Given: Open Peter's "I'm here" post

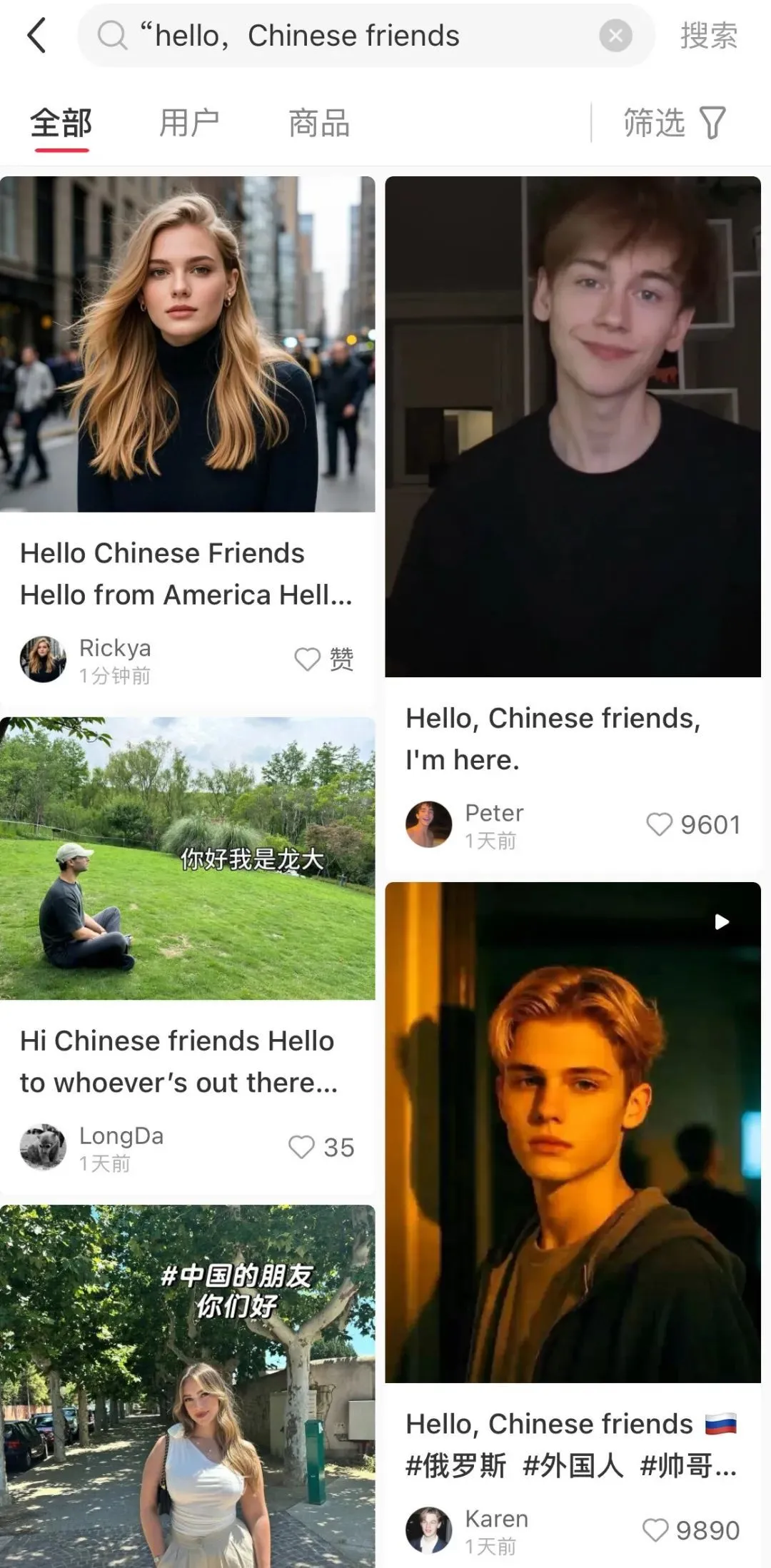Looking at the screenshot, I should click(573, 426).
